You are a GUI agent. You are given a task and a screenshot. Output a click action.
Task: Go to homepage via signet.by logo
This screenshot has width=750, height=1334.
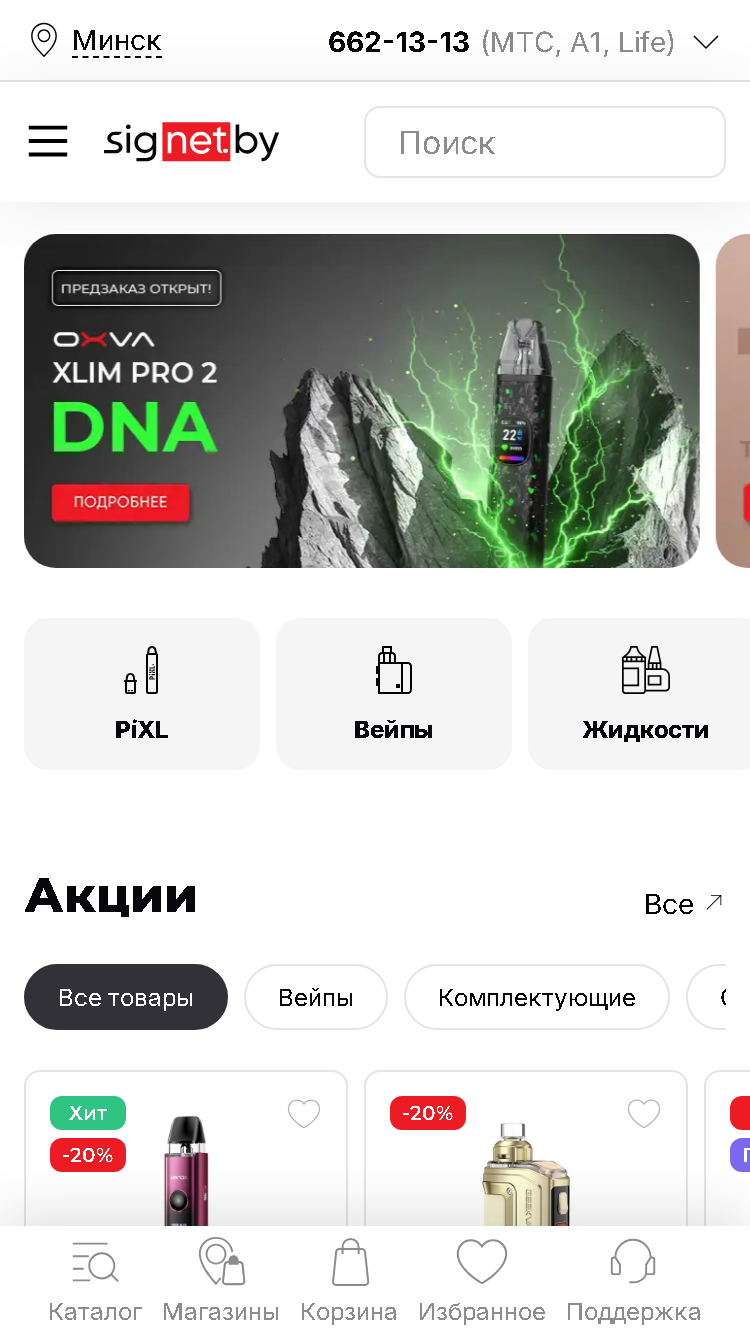click(191, 142)
